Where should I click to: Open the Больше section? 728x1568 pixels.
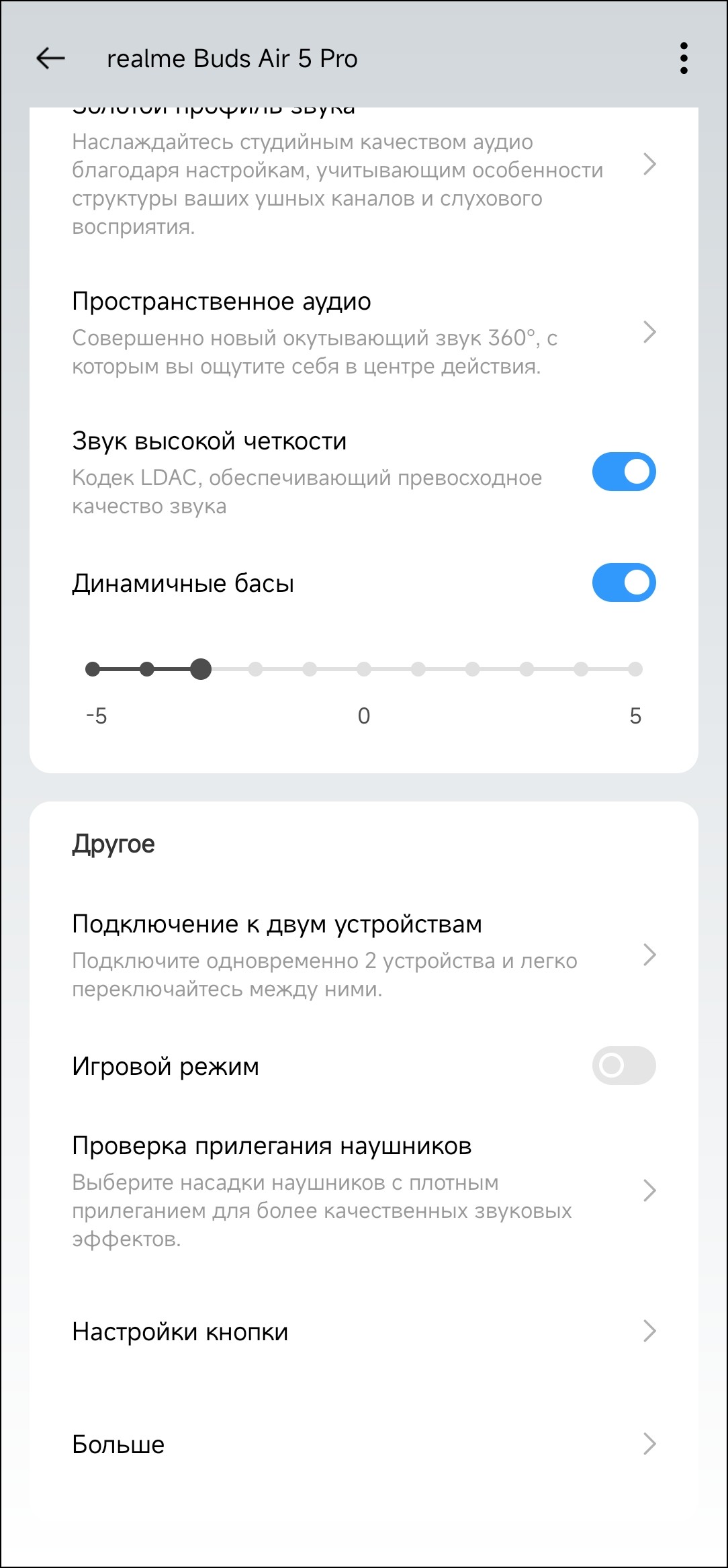click(363, 1444)
